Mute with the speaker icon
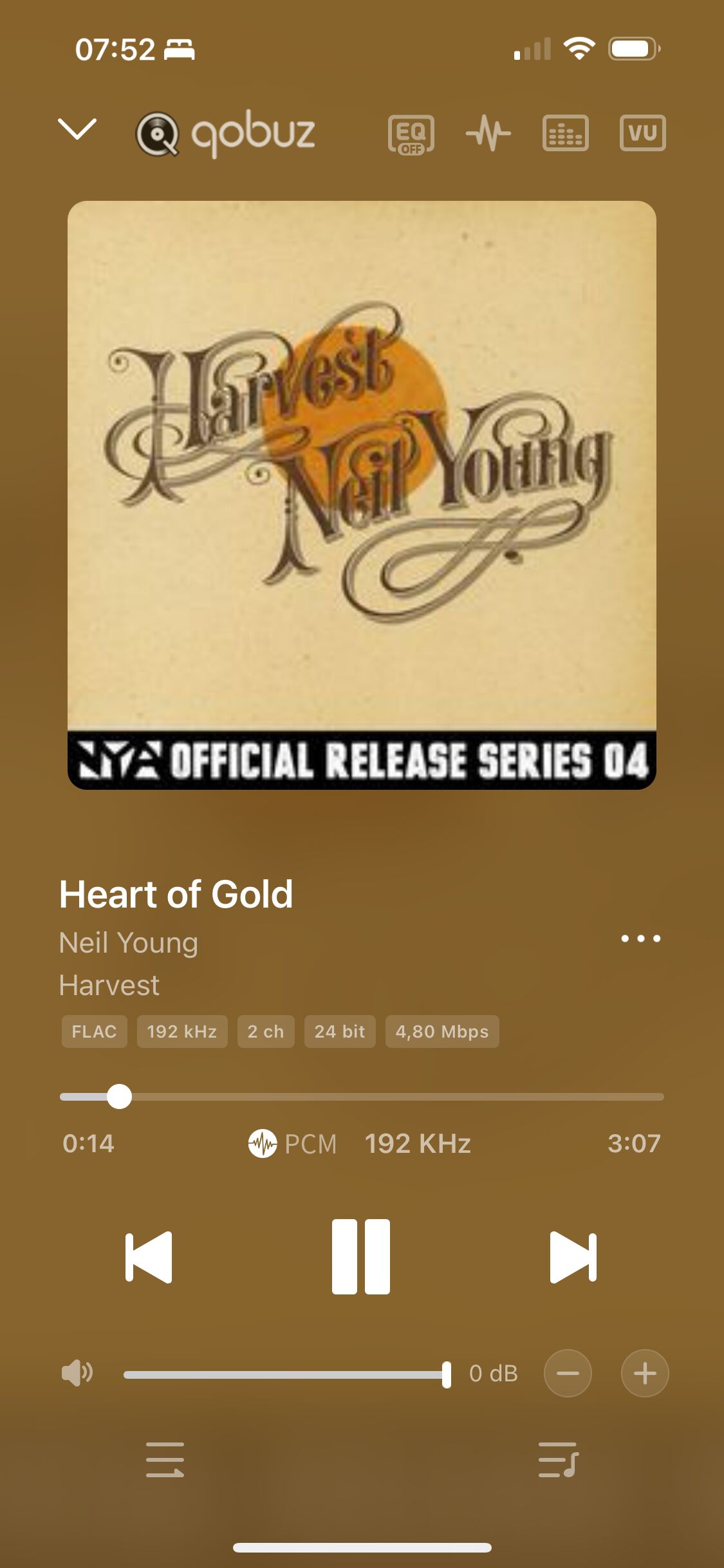Screen dimensions: 724x1568 click(77, 1373)
